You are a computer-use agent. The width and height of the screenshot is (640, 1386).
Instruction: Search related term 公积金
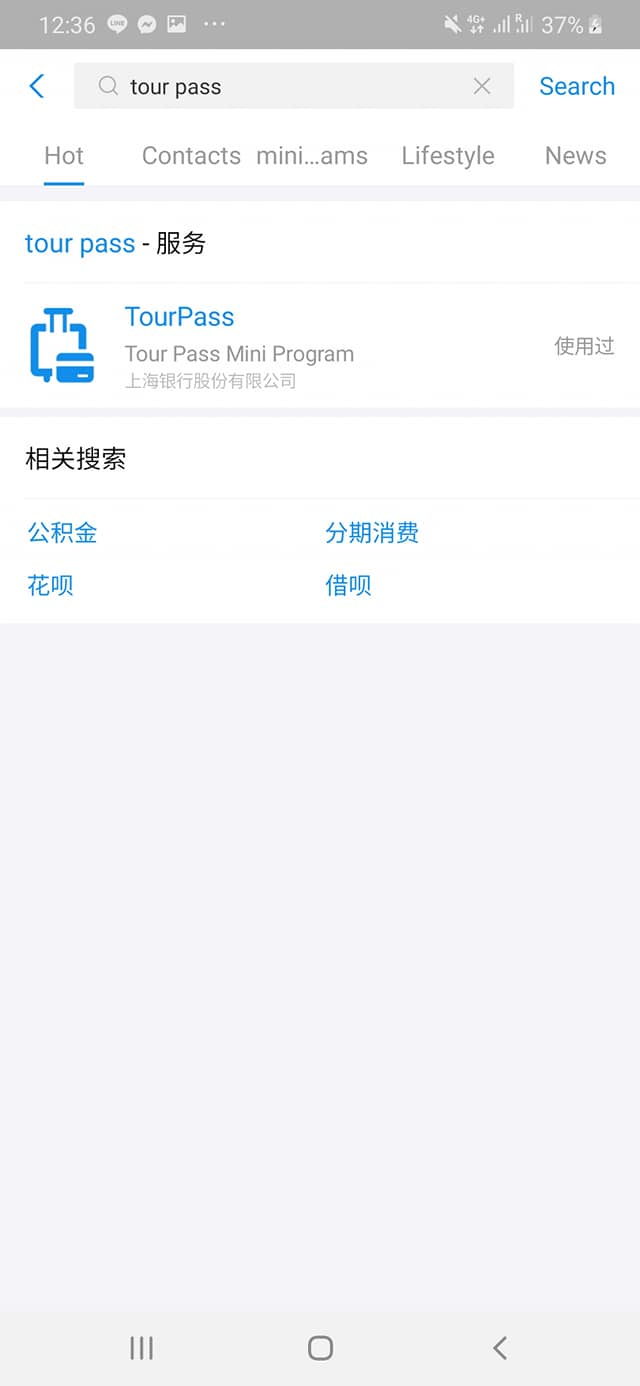62,533
